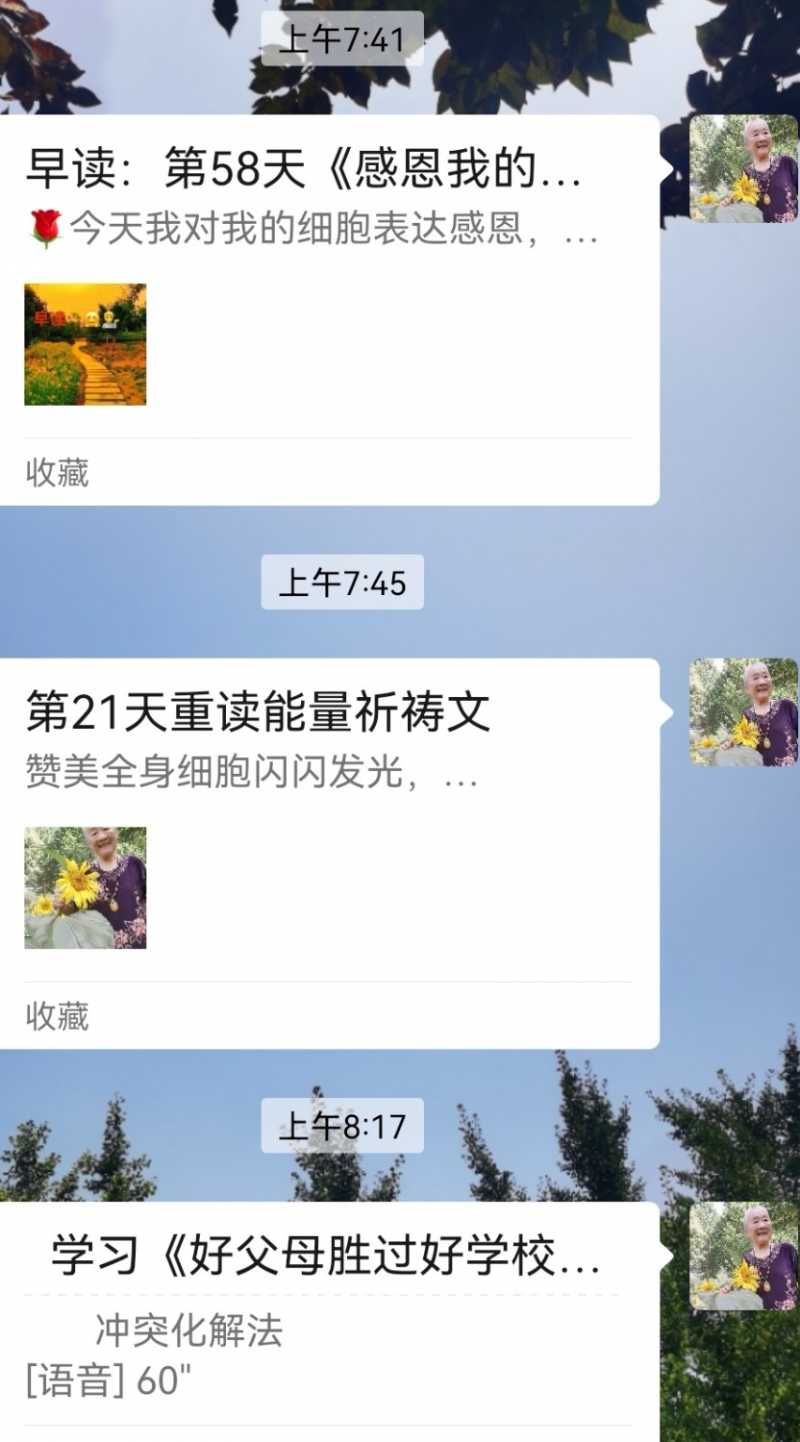
Task: Tap the "收藏" label on the 祈祷文 card
Action: [55, 1019]
